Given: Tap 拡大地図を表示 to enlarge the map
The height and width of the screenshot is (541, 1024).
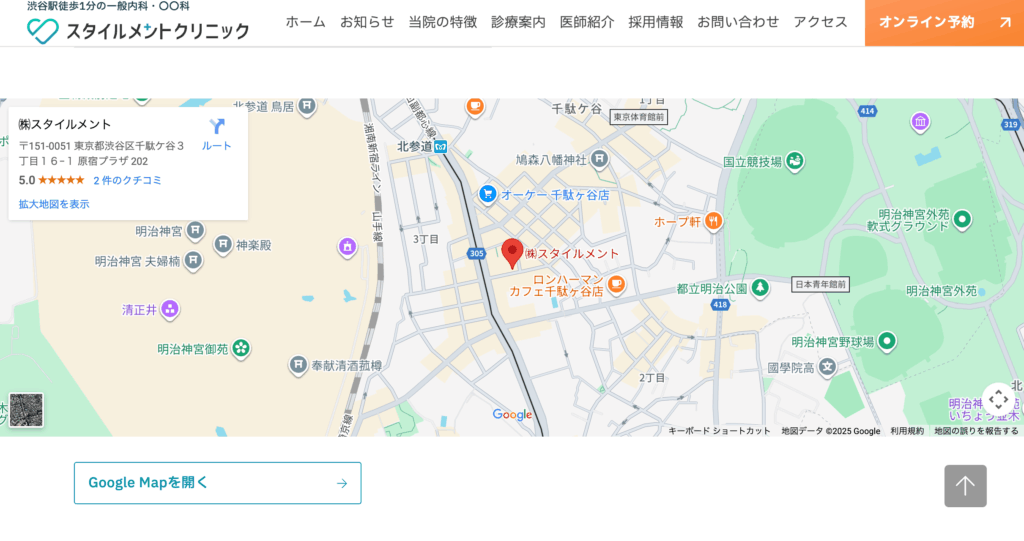Looking at the screenshot, I should tap(54, 204).
